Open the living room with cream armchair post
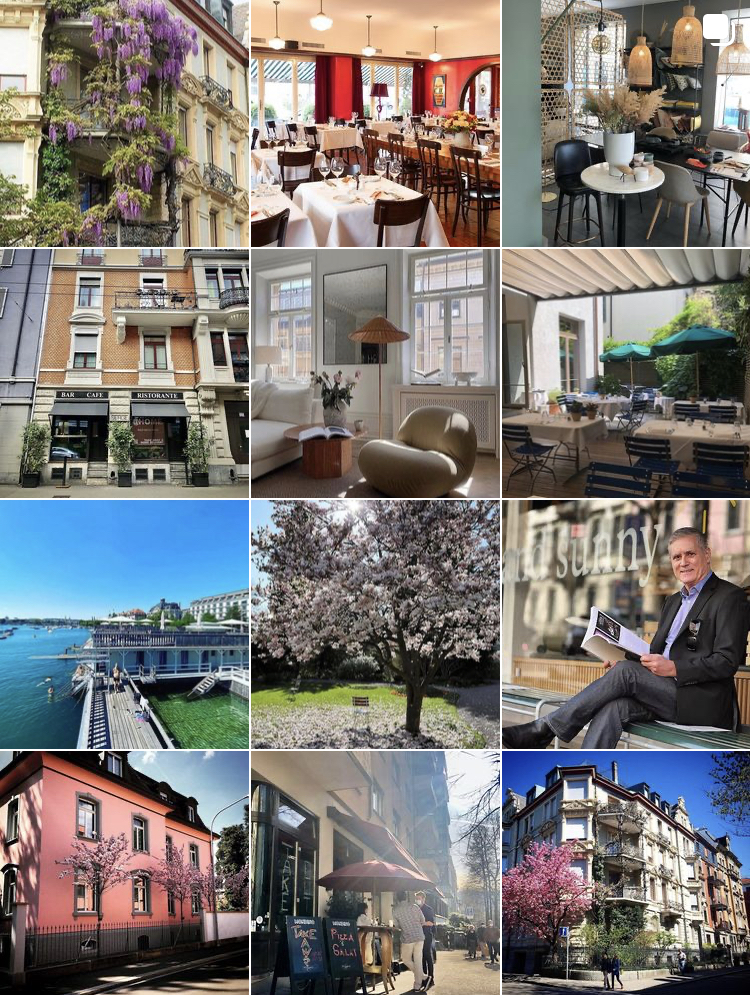 click(x=375, y=373)
